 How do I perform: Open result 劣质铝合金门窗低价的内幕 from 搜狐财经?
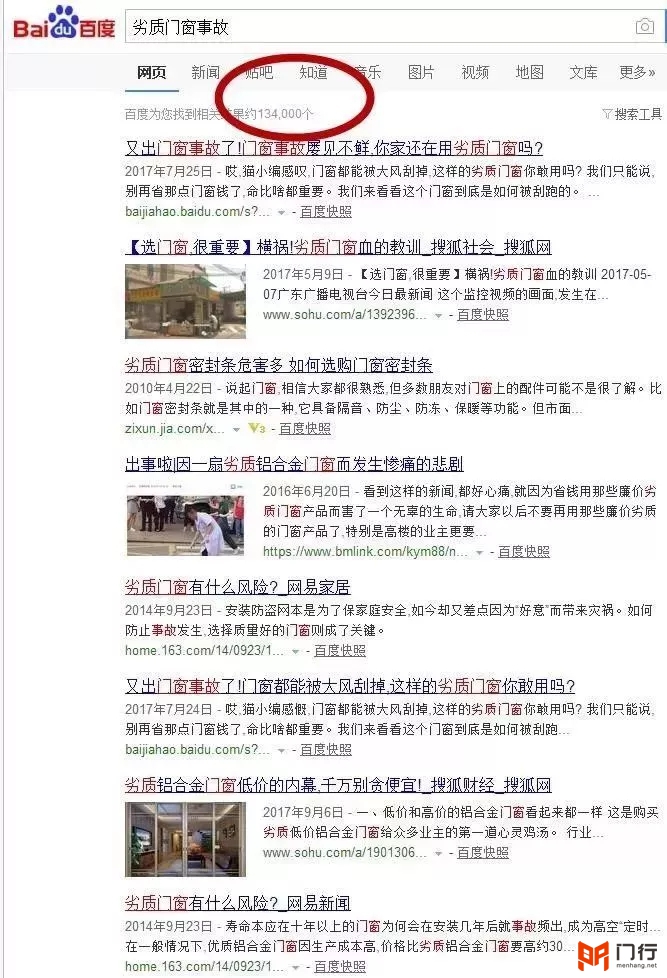[x=338, y=784]
